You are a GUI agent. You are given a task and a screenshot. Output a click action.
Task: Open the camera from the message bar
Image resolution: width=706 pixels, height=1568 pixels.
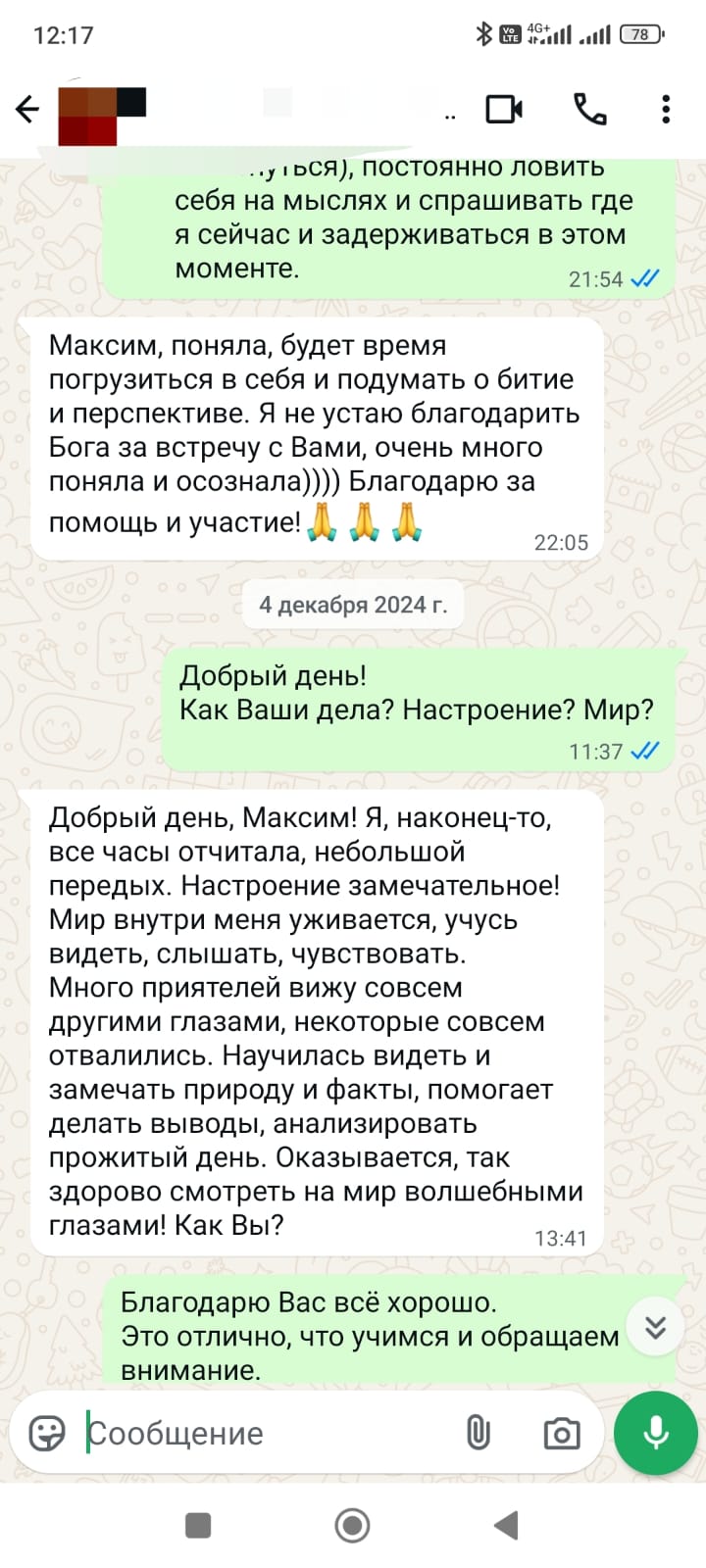pos(562,1434)
